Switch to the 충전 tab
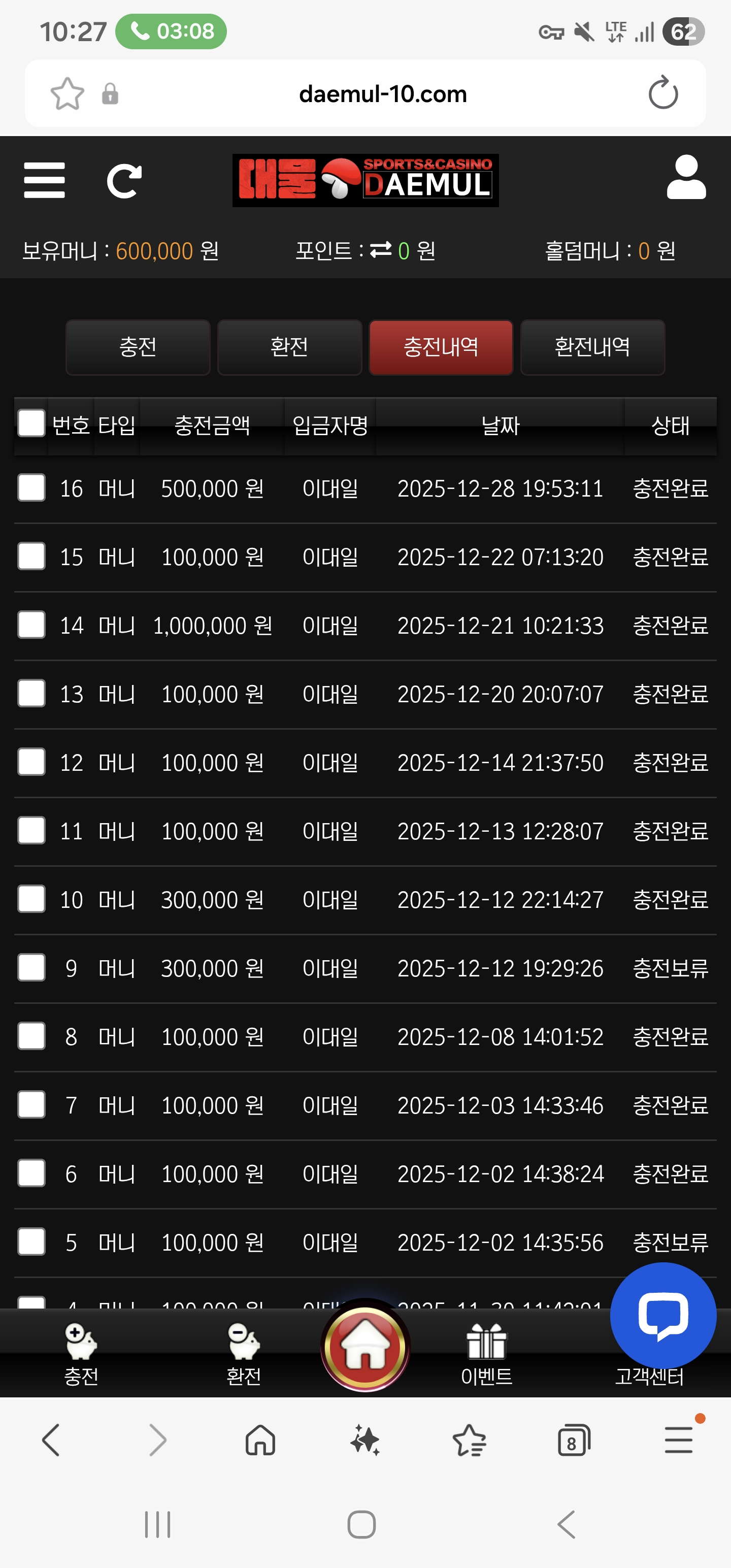The height and width of the screenshot is (1568, 731). pyautogui.click(x=138, y=347)
